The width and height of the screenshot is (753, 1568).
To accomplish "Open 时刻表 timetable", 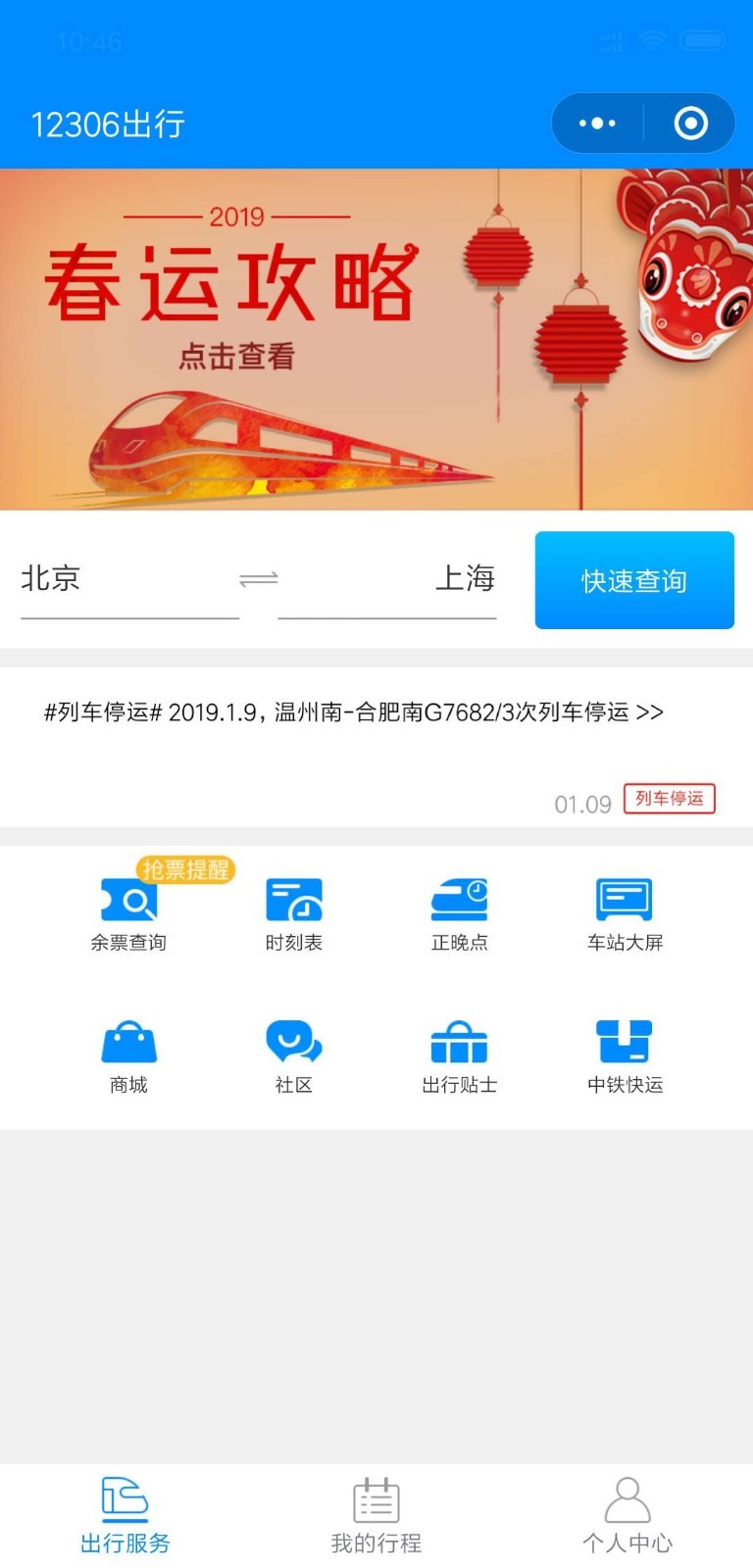I will tap(294, 913).
